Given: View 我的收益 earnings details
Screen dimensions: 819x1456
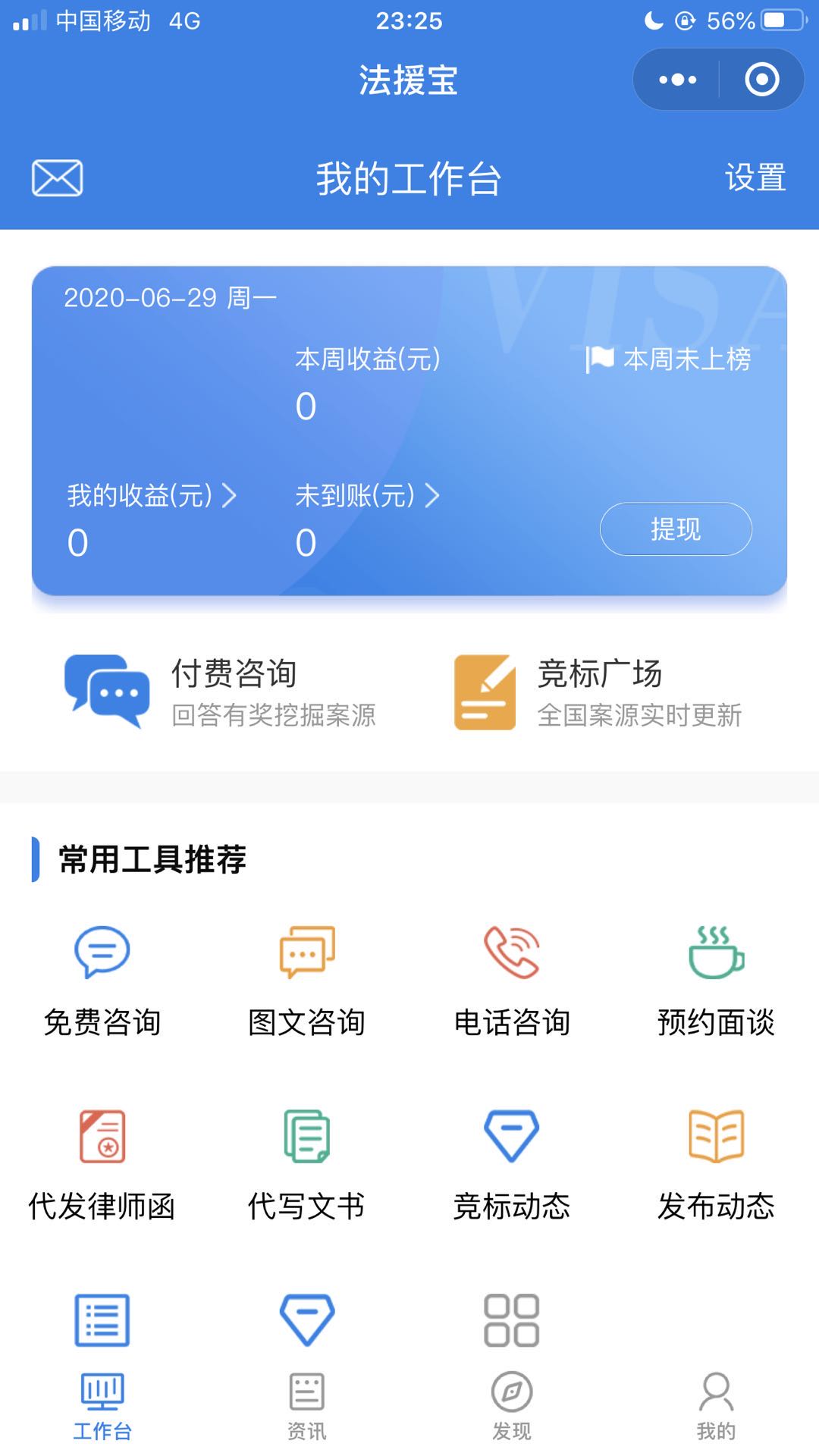Looking at the screenshot, I should (x=152, y=496).
